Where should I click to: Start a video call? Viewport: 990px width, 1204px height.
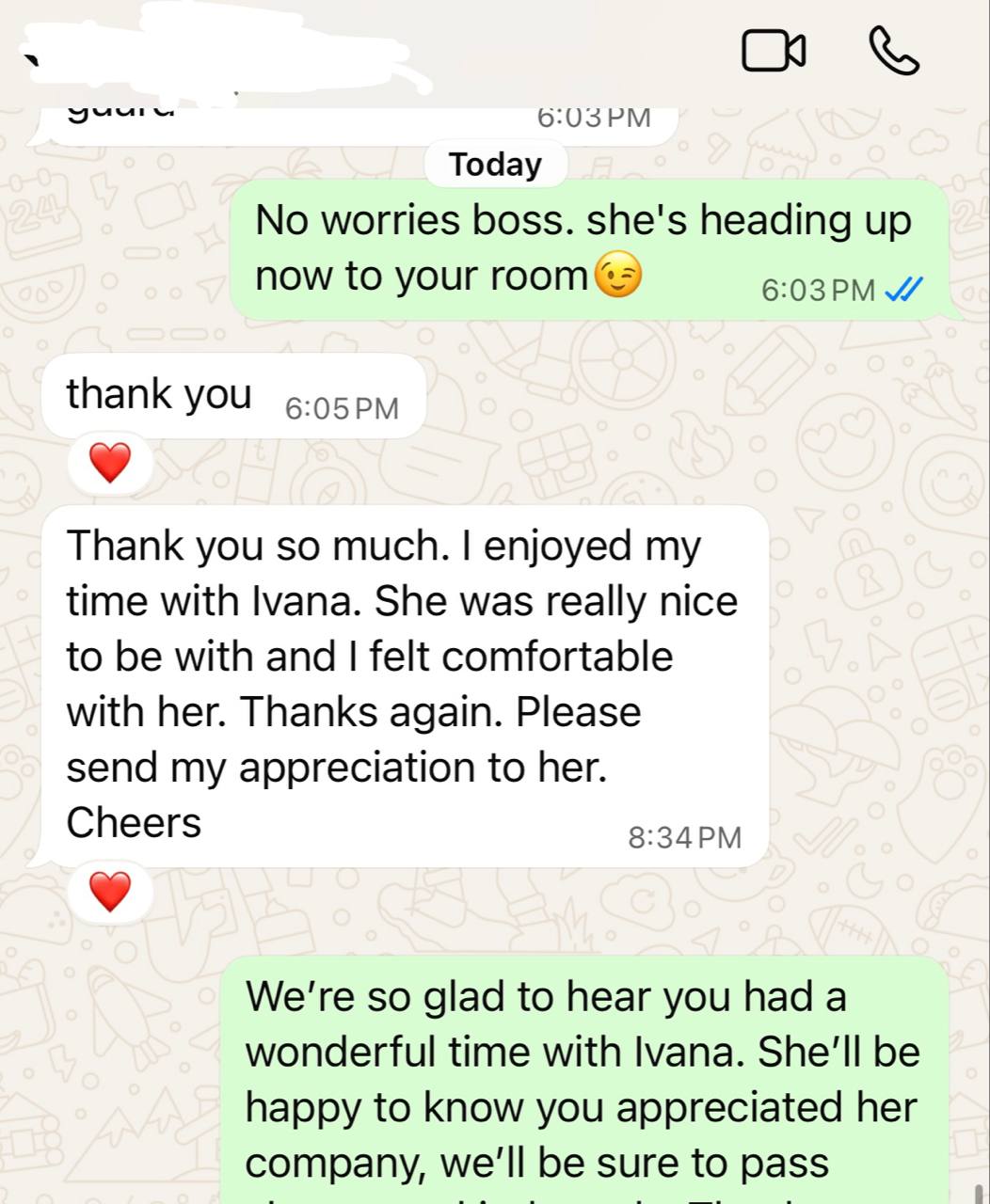coord(774,52)
